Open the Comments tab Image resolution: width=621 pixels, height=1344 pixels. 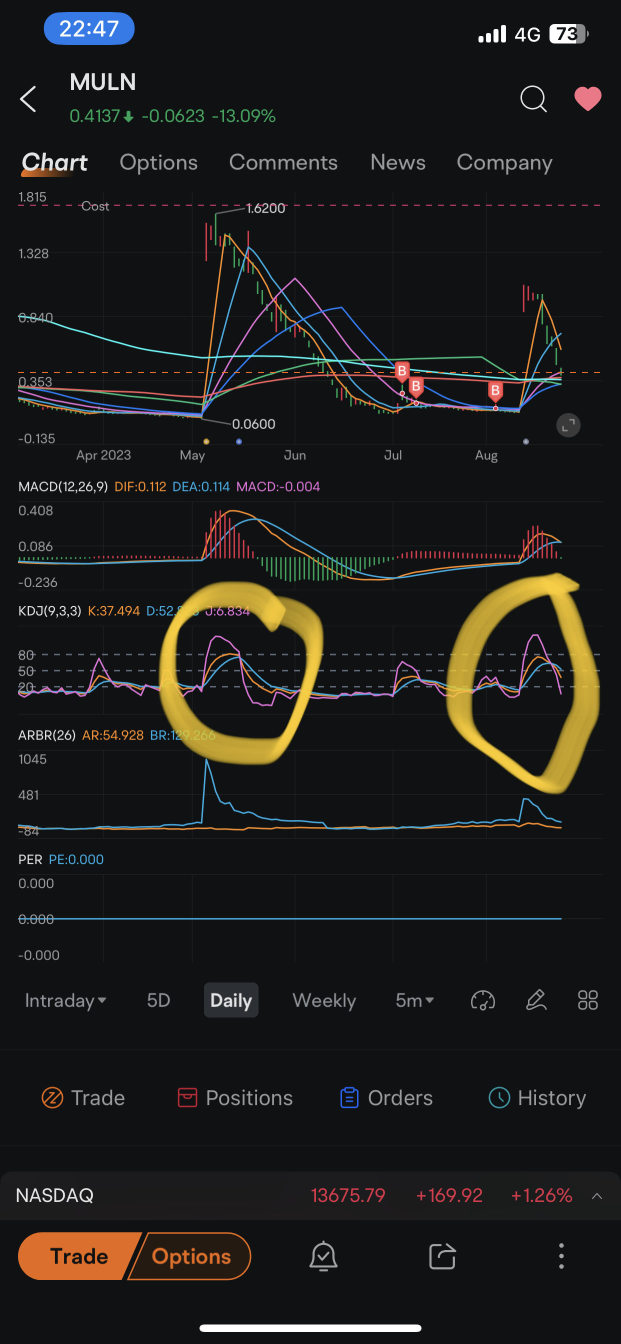click(x=283, y=162)
